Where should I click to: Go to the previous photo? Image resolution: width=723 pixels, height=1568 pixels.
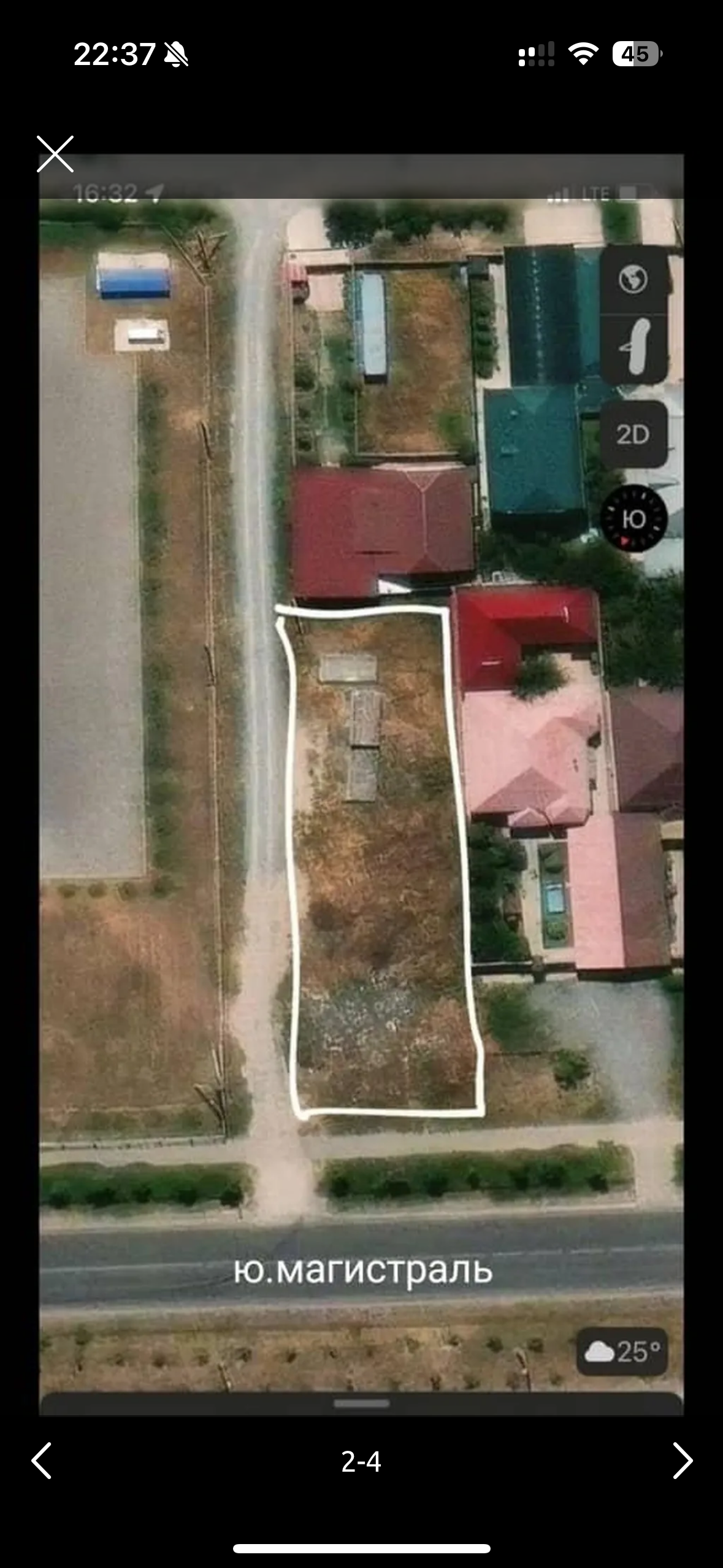[41, 1461]
